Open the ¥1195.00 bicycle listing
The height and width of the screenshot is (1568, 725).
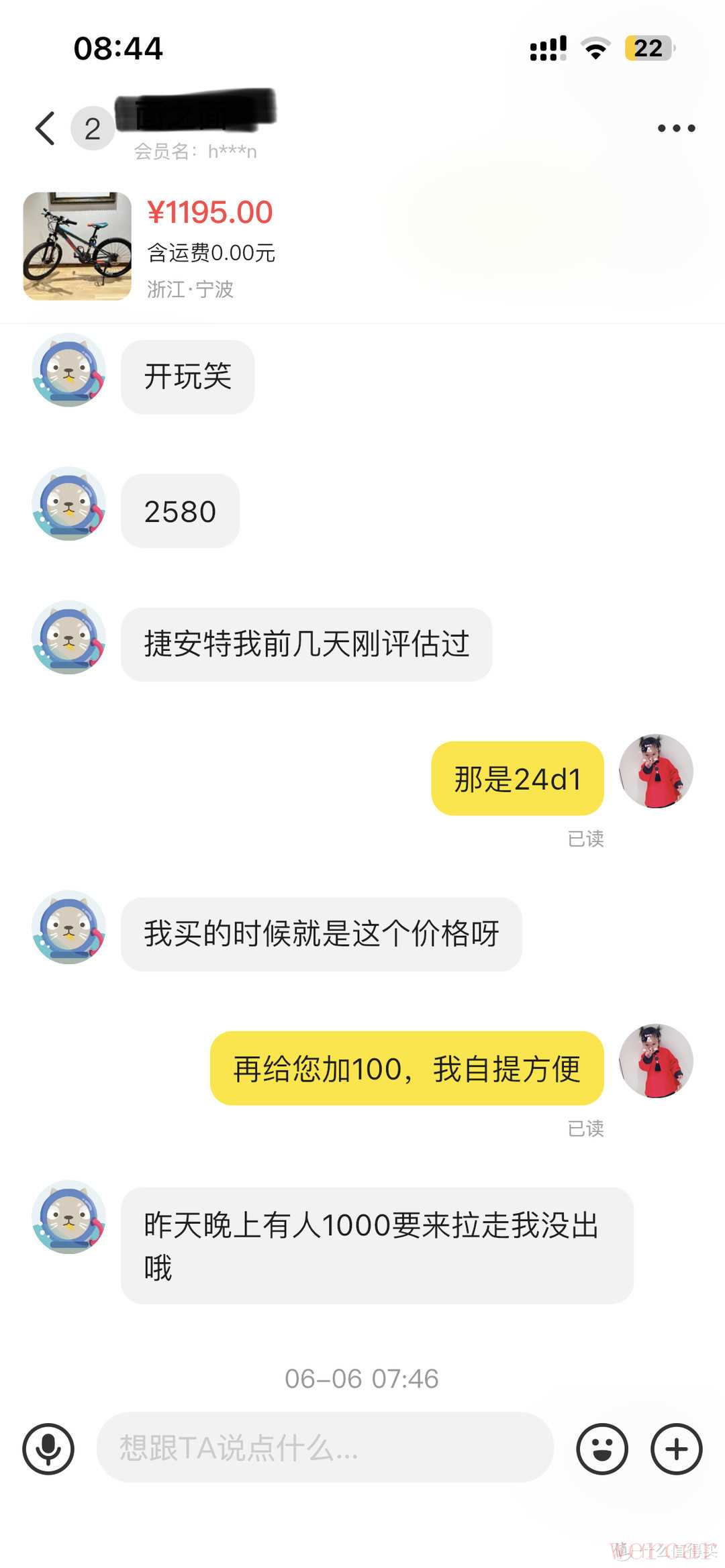click(x=78, y=246)
